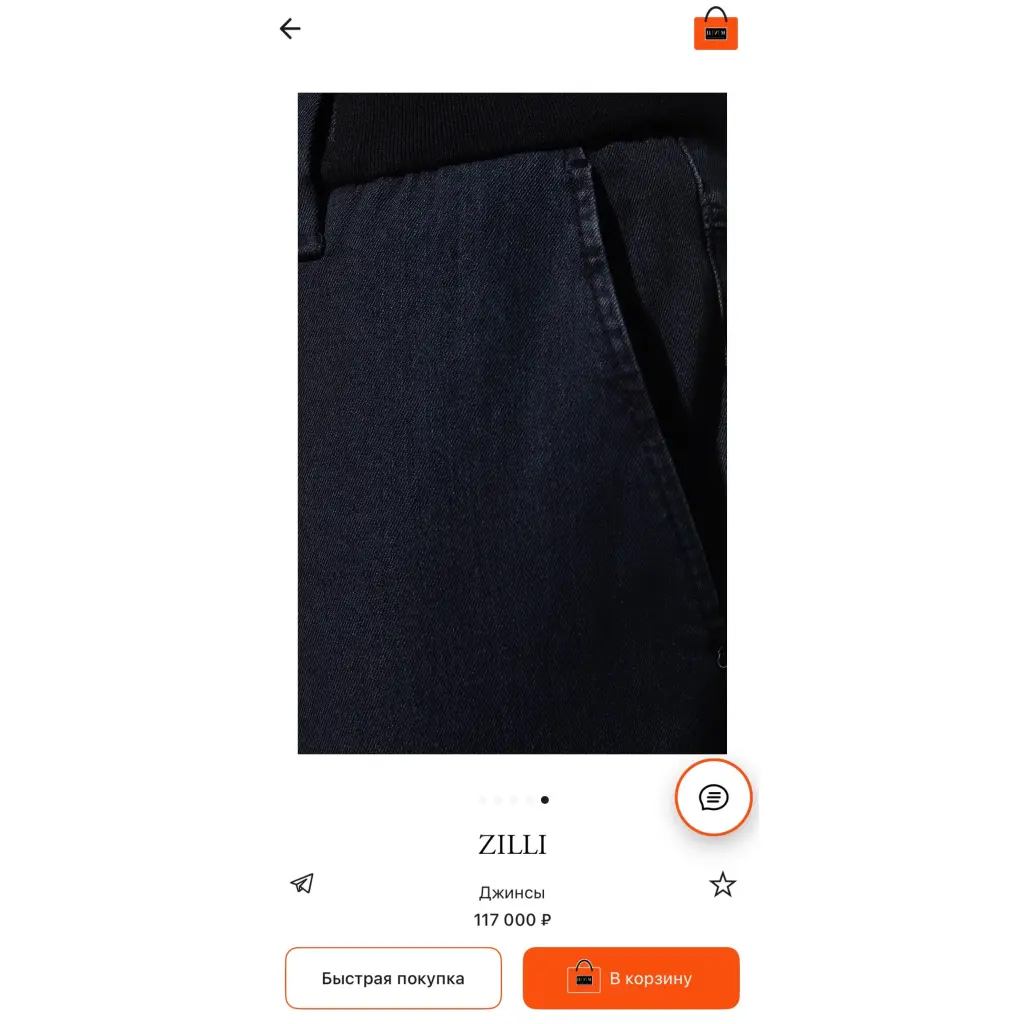Open the shopping bag at top
The height and width of the screenshot is (1024, 1024).
pos(715,29)
